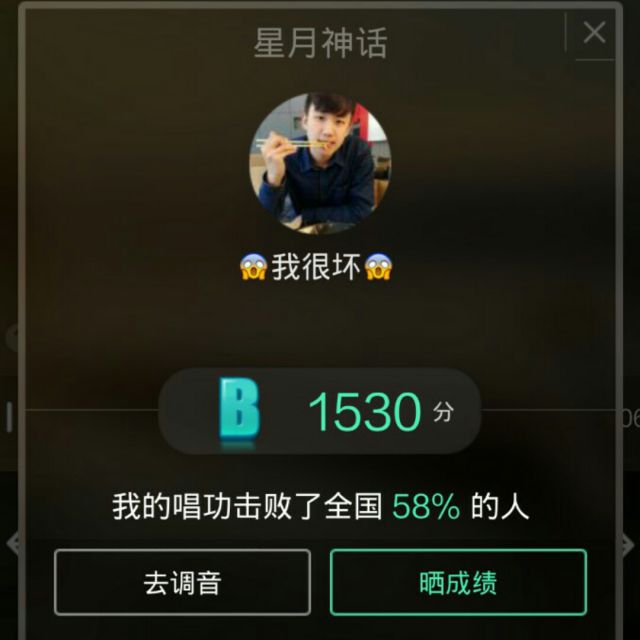Close the score result dialog
The width and height of the screenshot is (640, 640).
coord(594,33)
